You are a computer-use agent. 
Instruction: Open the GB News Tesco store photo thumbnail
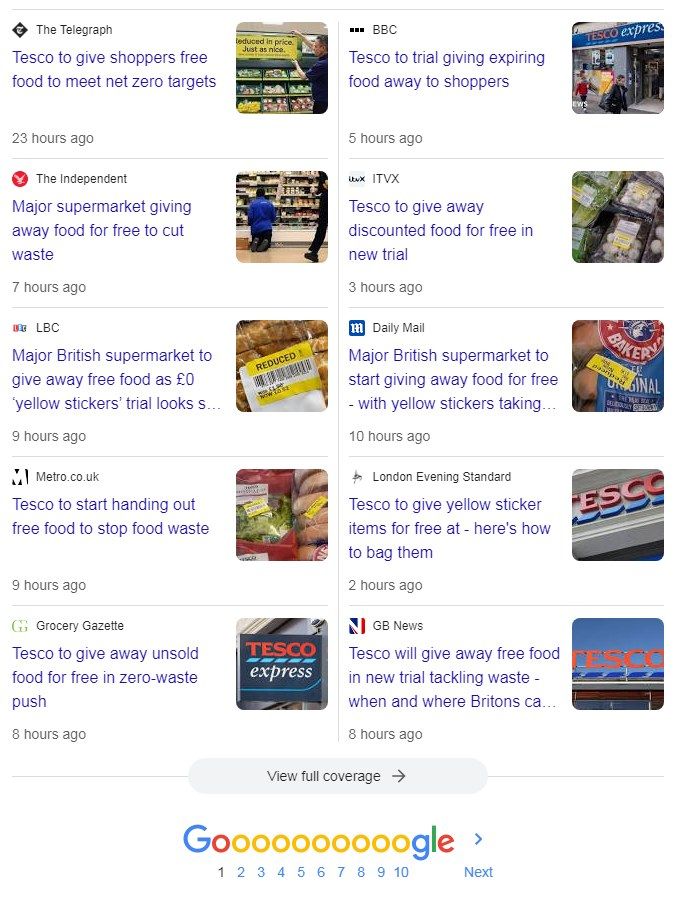(617, 664)
